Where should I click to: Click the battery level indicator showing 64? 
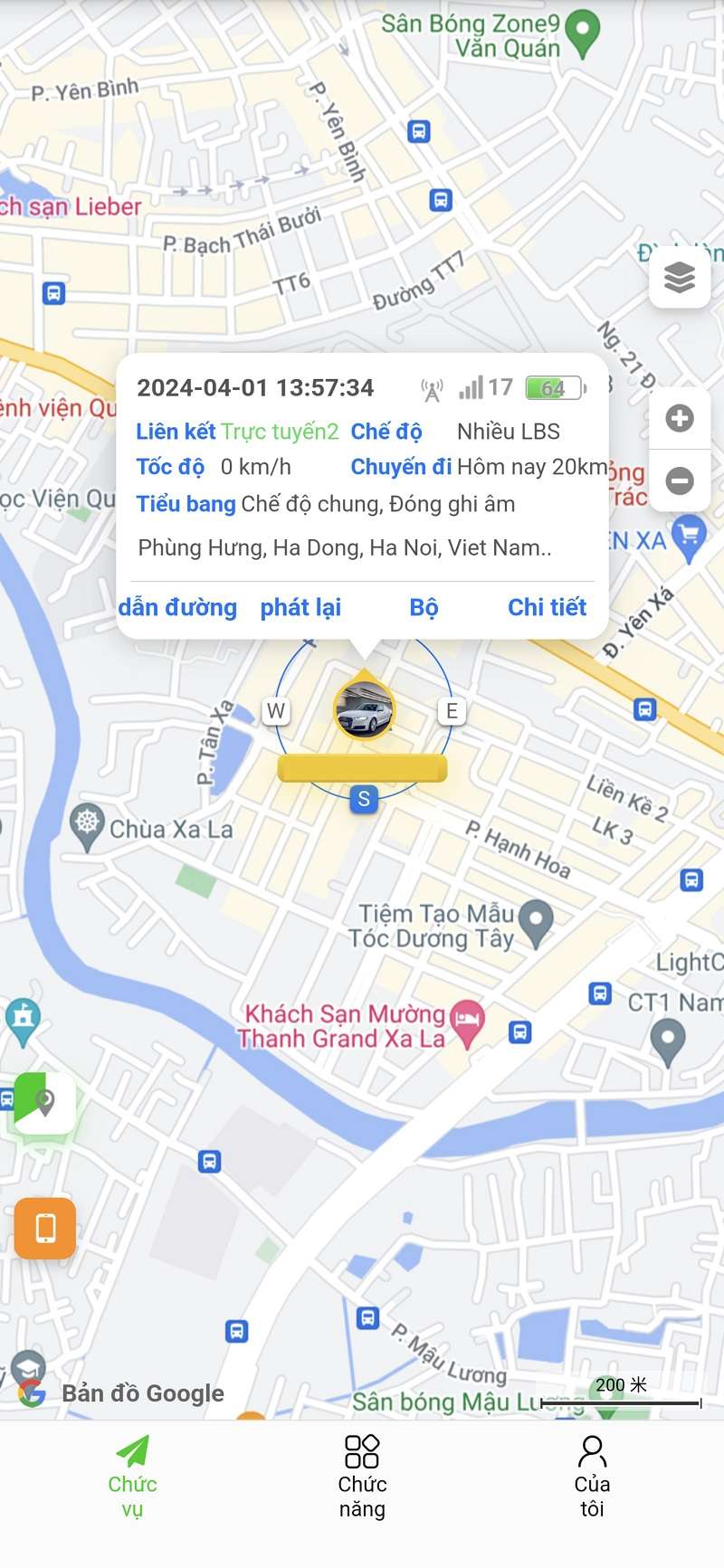pos(553,387)
